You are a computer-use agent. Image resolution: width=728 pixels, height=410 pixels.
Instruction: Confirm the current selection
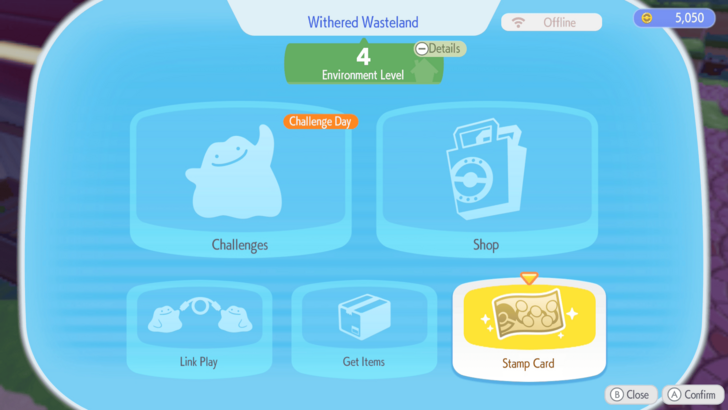click(691, 394)
